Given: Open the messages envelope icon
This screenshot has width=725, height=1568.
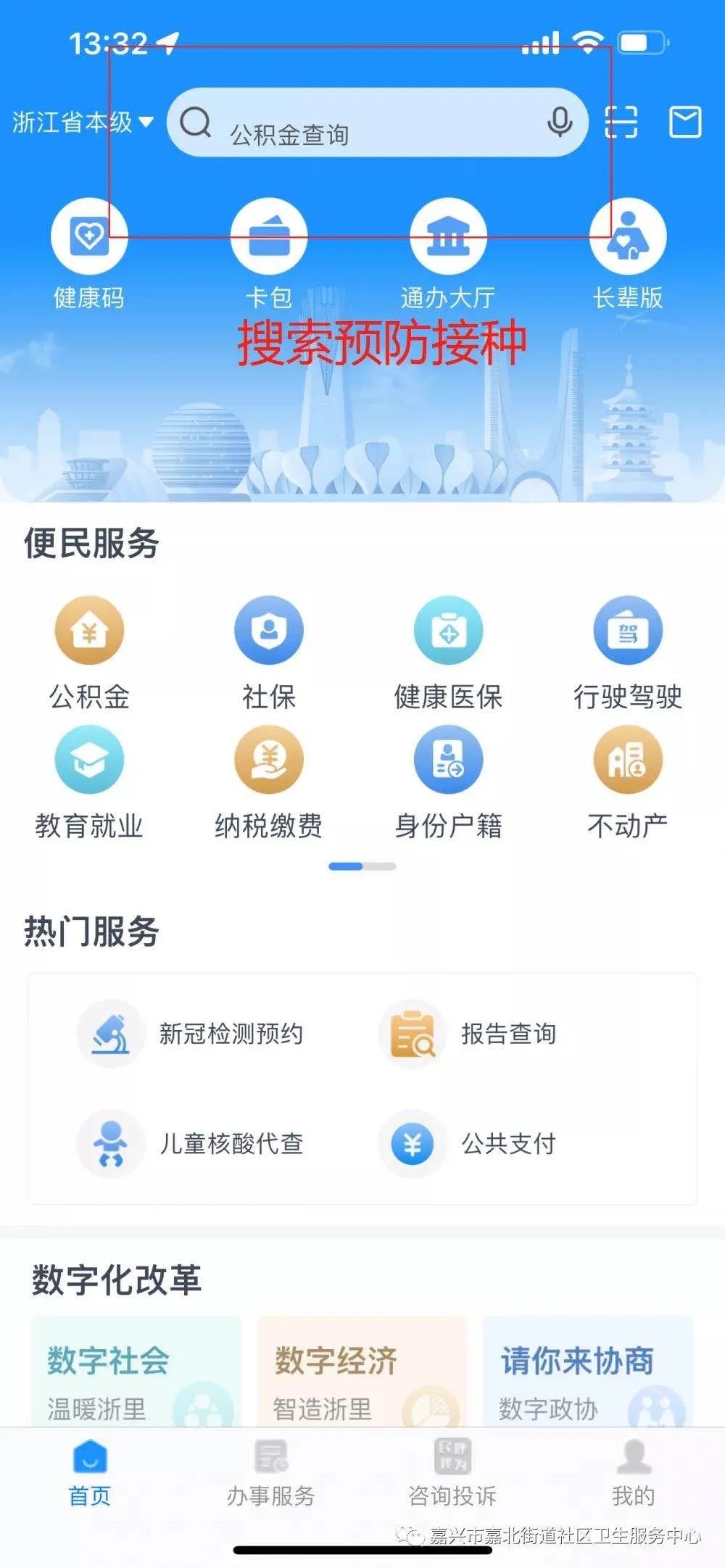Looking at the screenshot, I should click(x=684, y=122).
